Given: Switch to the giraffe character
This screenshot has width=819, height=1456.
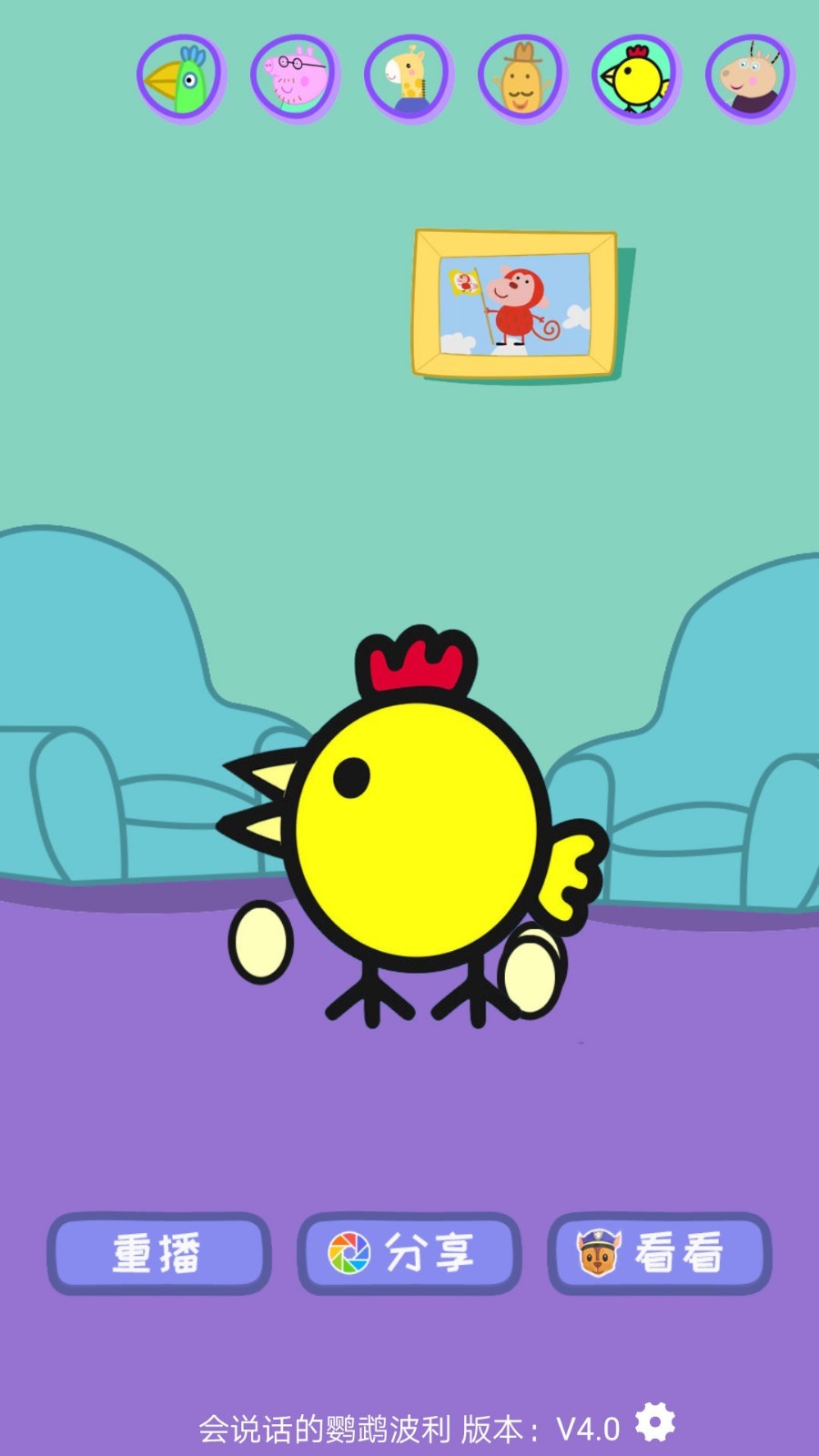Looking at the screenshot, I should pos(409,78).
